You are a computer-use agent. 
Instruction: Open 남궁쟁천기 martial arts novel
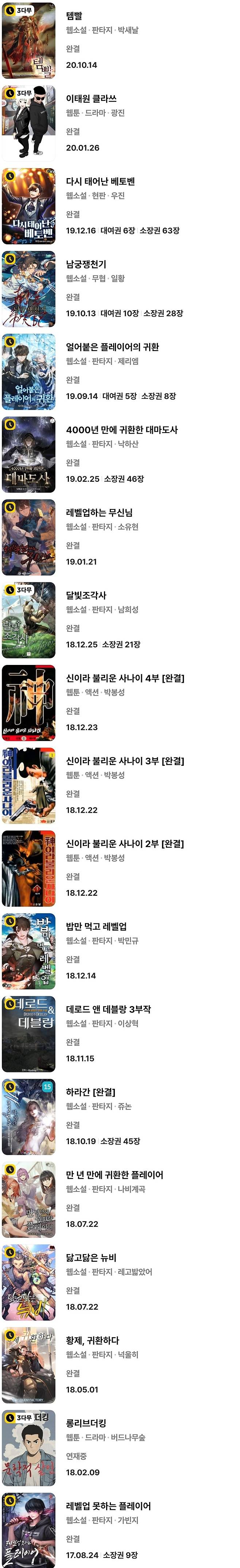coord(86,264)
